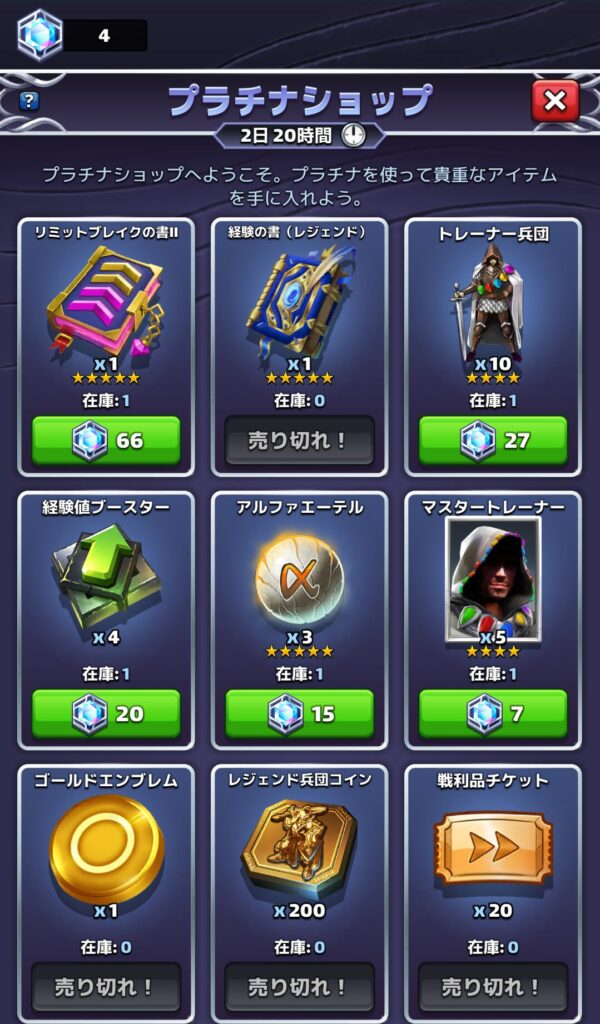The width and height of the screenshot is (600, 1024).
Task: Tap the sold-out button under 経験の書（レジェンド）
Action: [299, 441]
